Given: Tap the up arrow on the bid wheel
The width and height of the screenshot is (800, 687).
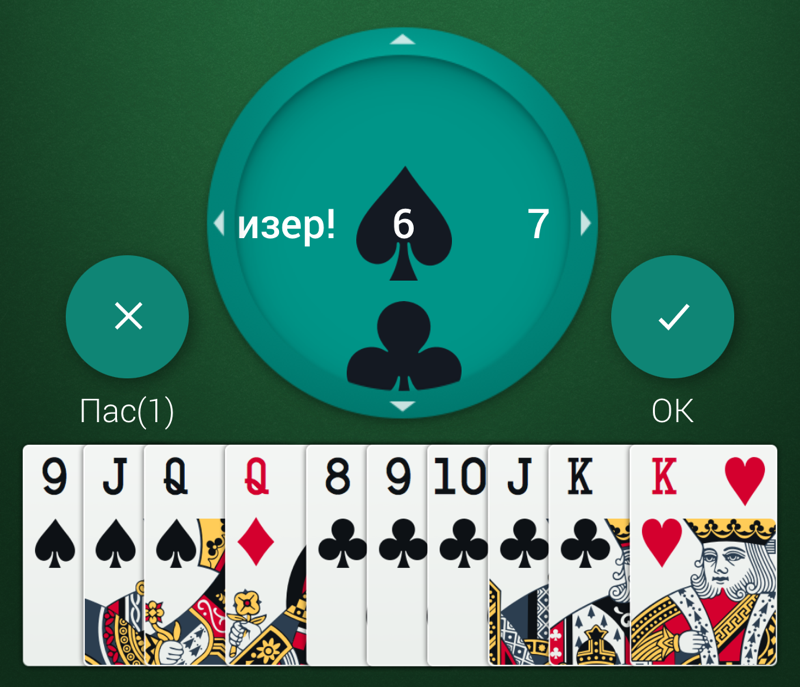Looking at the screenshot, I should point(401,39).
